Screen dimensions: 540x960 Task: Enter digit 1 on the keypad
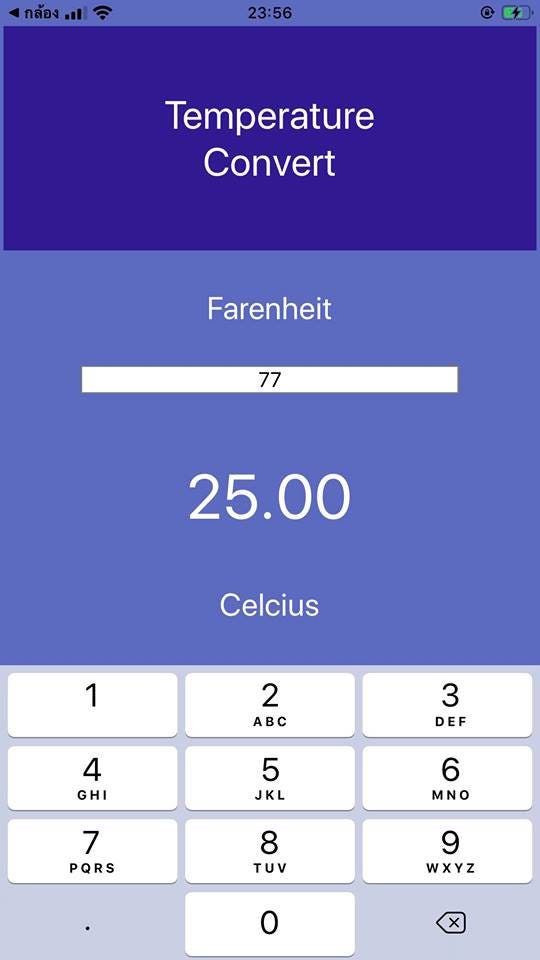point(92,705)
